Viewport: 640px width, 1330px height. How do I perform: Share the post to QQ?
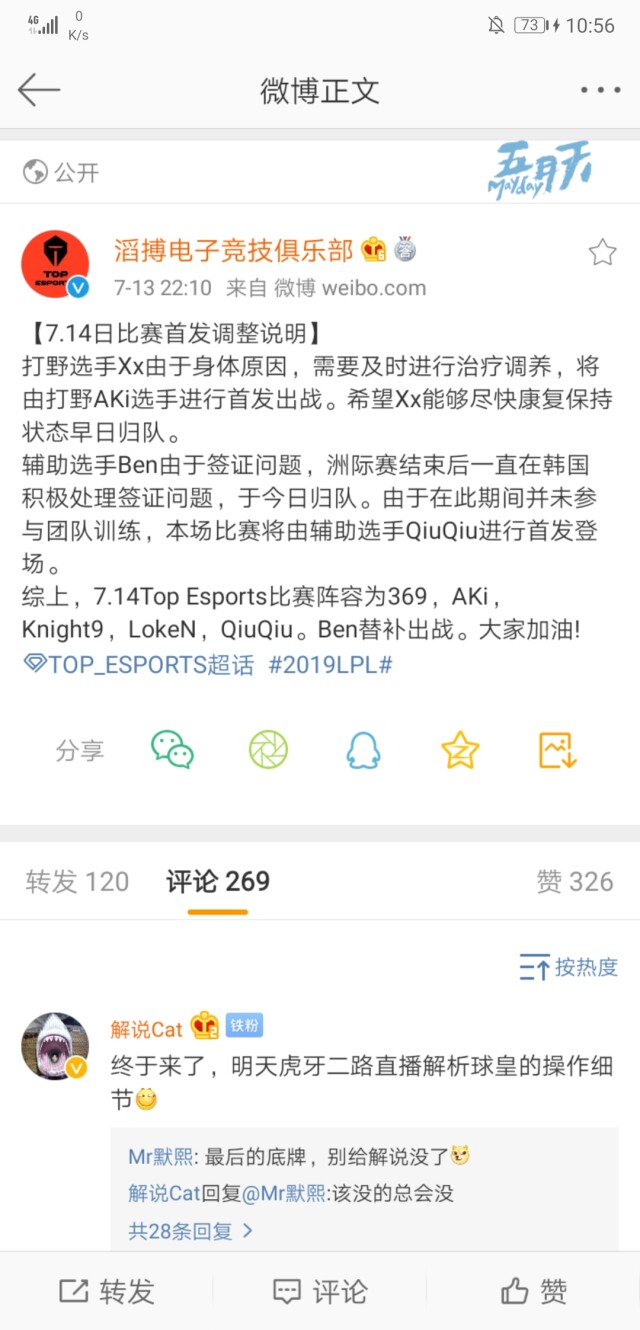(x=364, y=749)
